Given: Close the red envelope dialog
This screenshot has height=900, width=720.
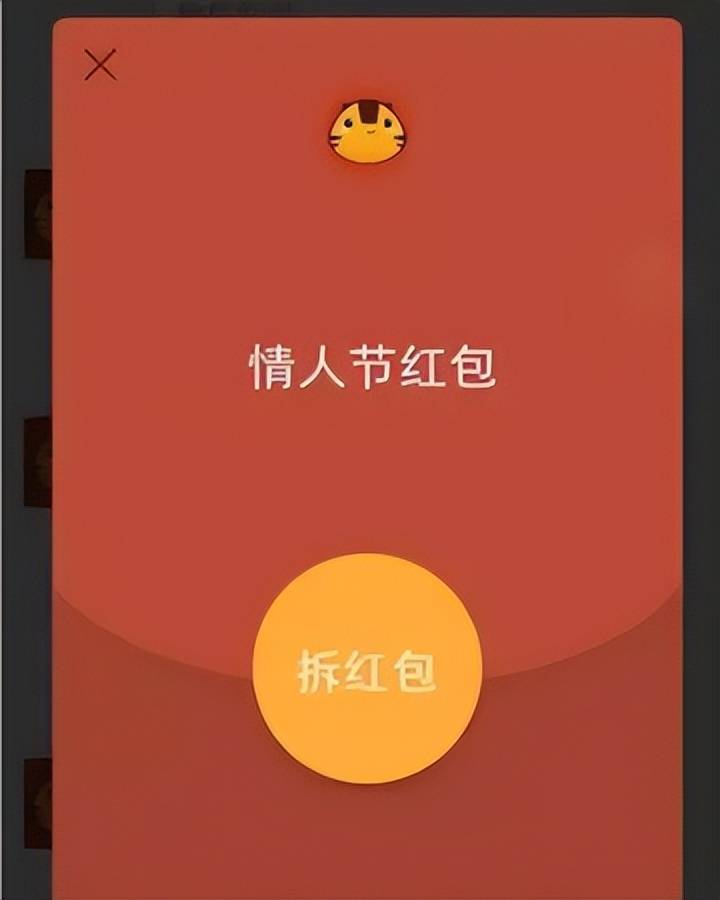Looking at the screenshot, I should pyautogui.click(x=100, y=66).
